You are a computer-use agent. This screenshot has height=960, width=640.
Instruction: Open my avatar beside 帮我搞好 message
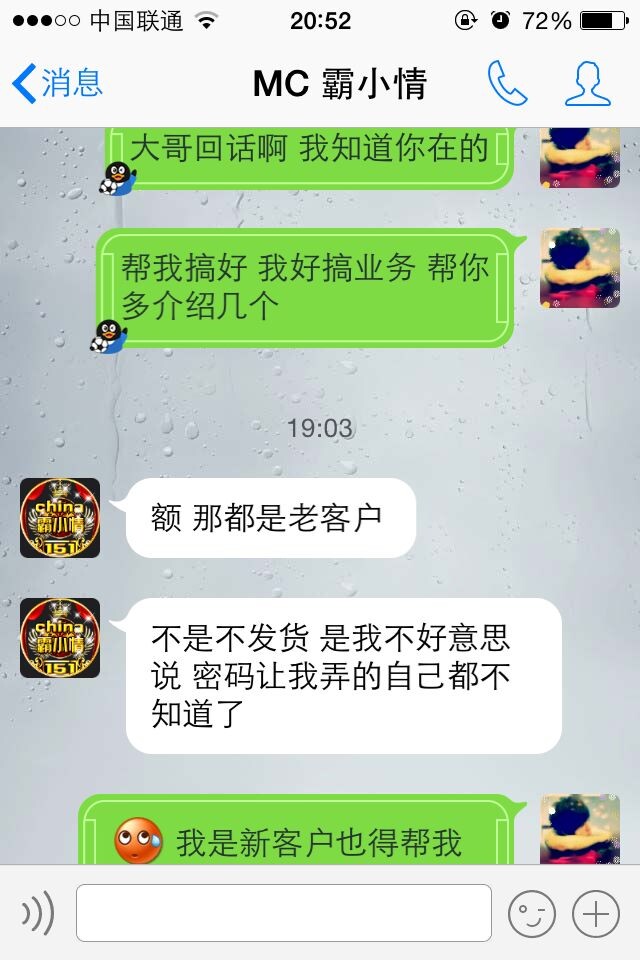580,268
